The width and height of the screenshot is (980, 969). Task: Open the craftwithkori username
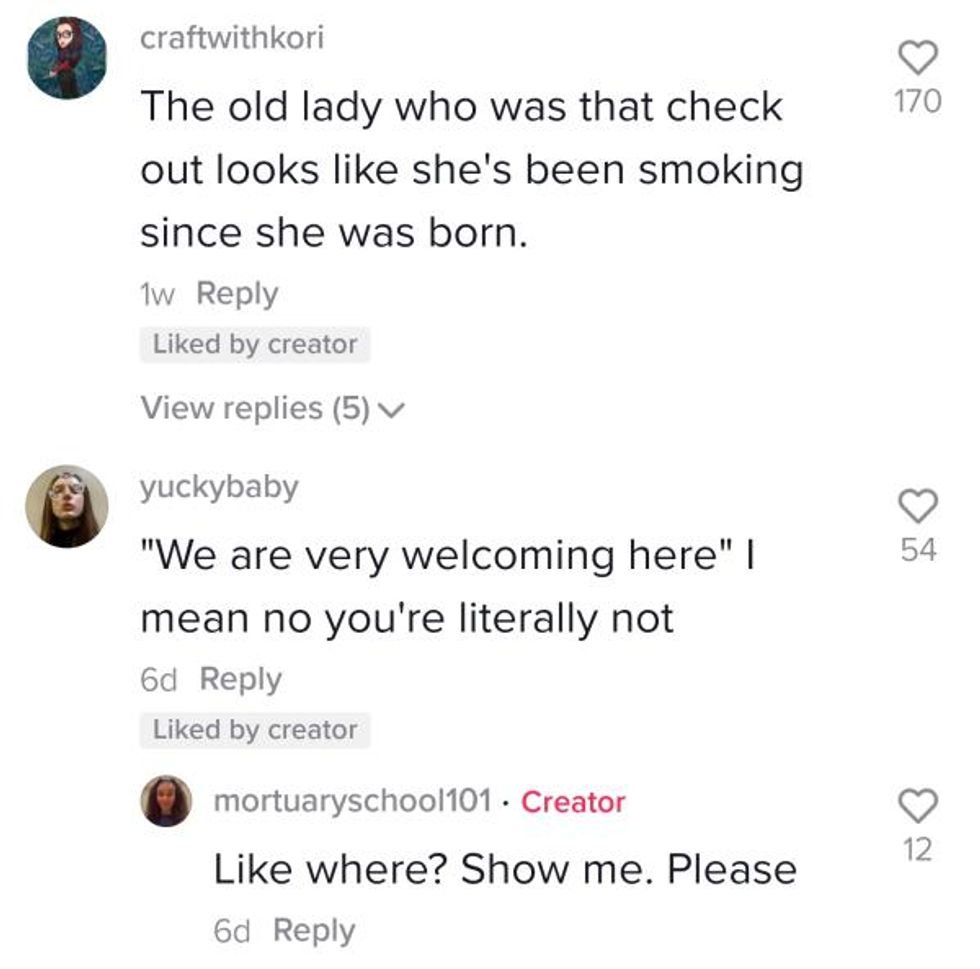(x=232, y=39)
